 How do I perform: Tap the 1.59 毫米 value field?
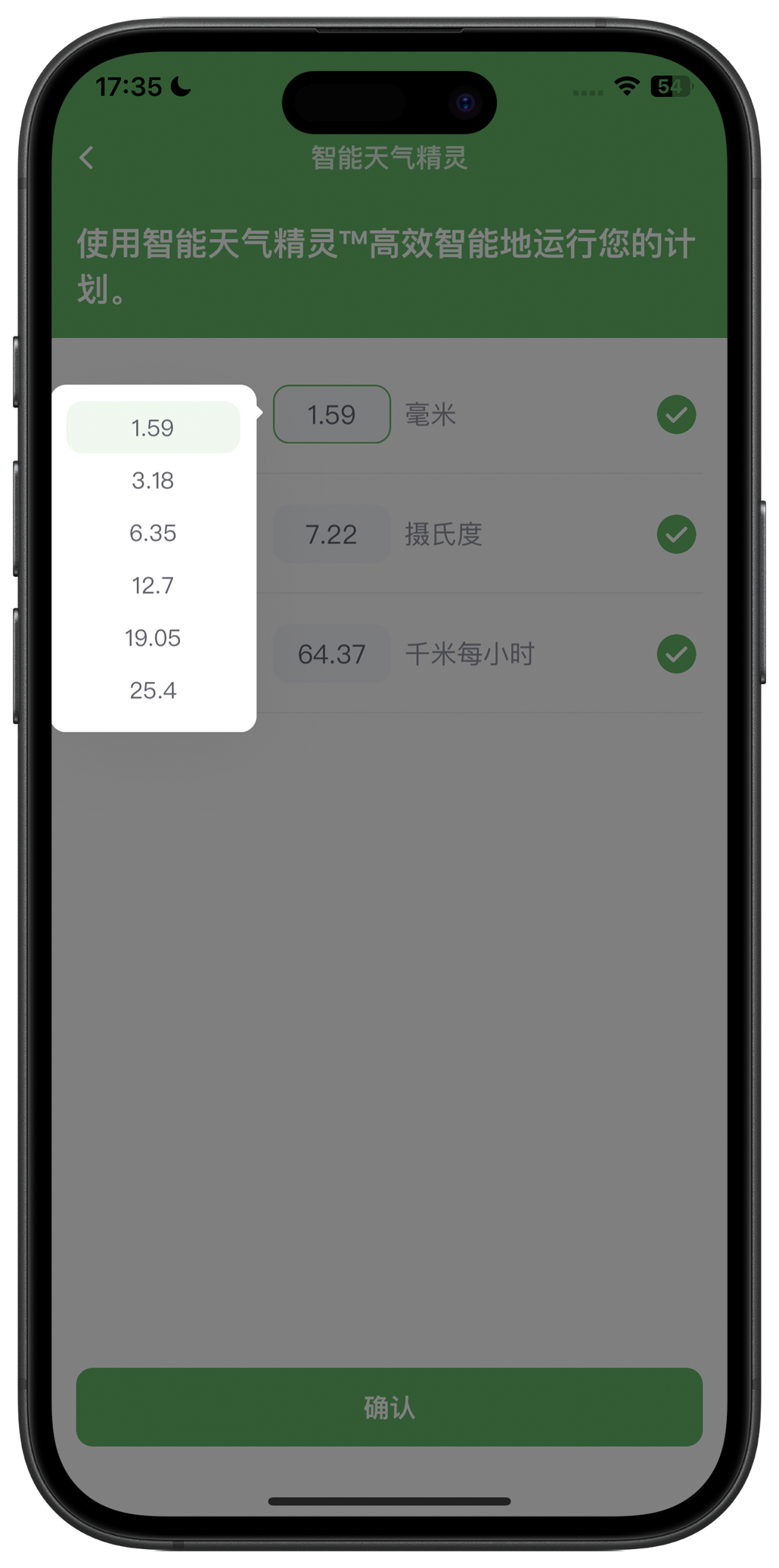(332, 414)
